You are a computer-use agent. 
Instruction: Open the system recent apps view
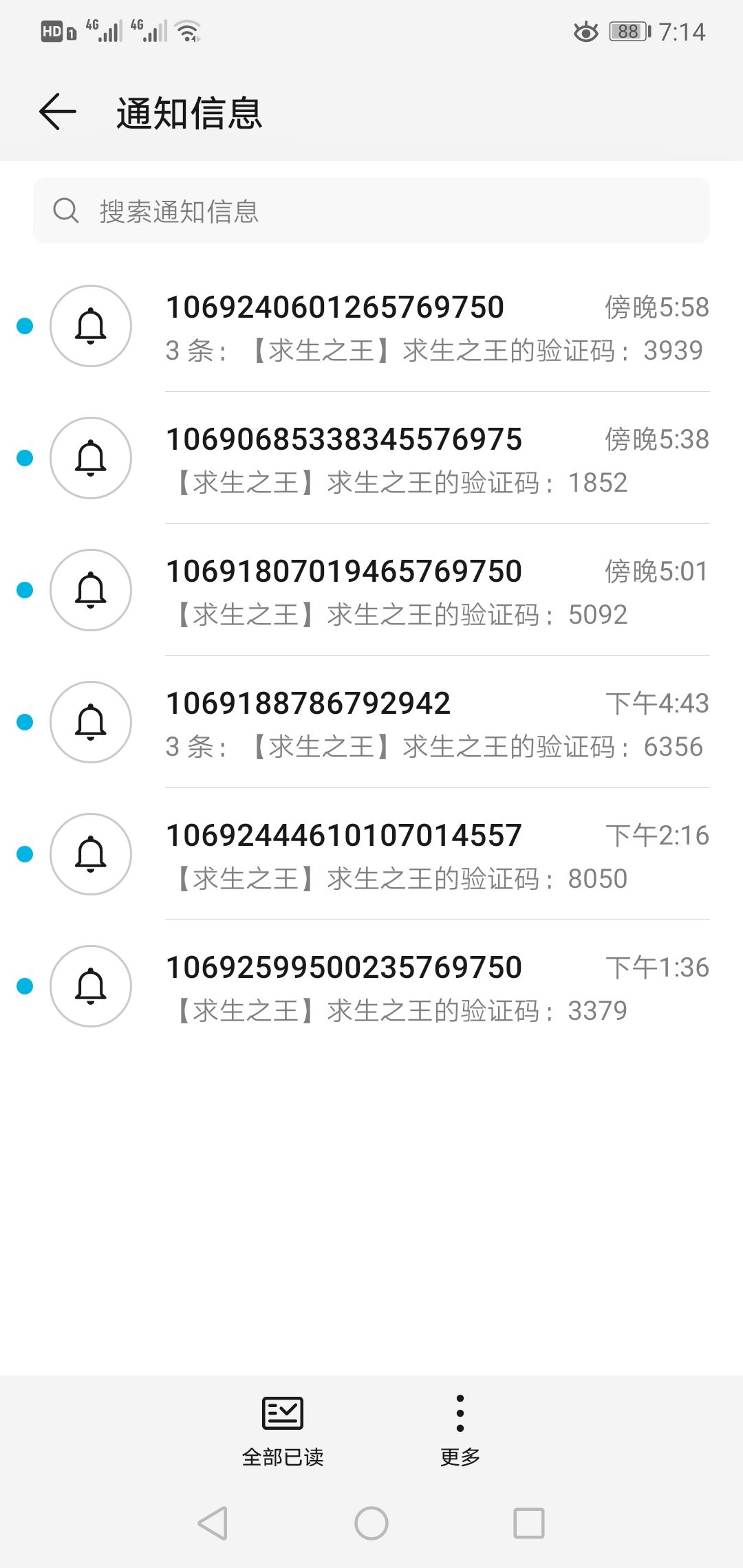529,1523
